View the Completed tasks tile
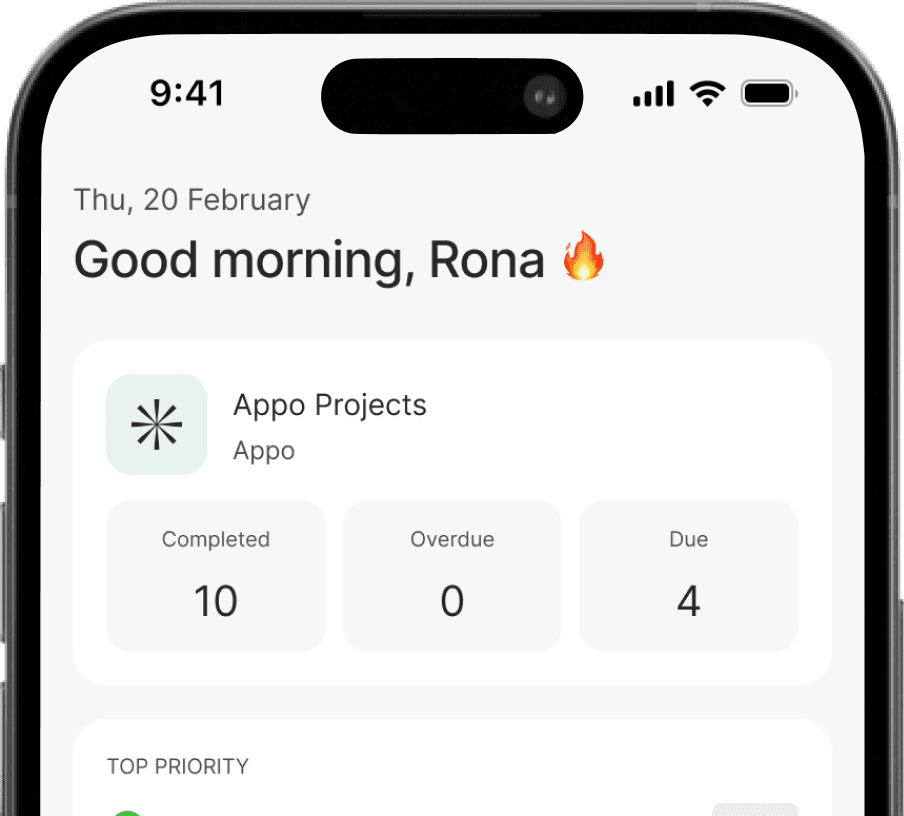 pyautogui.click(x=216, y=576)
